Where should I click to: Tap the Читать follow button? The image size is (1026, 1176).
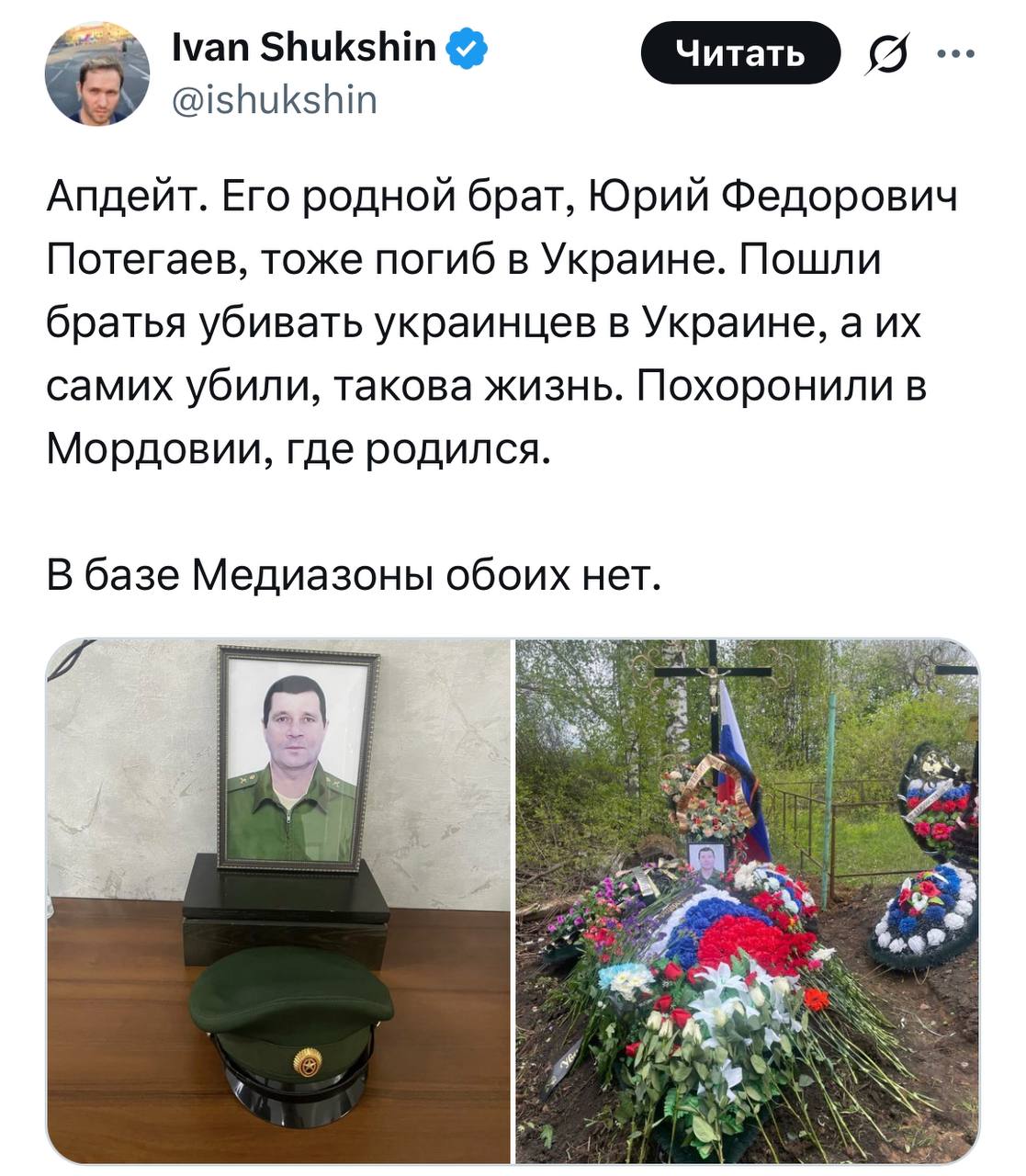click(740, 54)
